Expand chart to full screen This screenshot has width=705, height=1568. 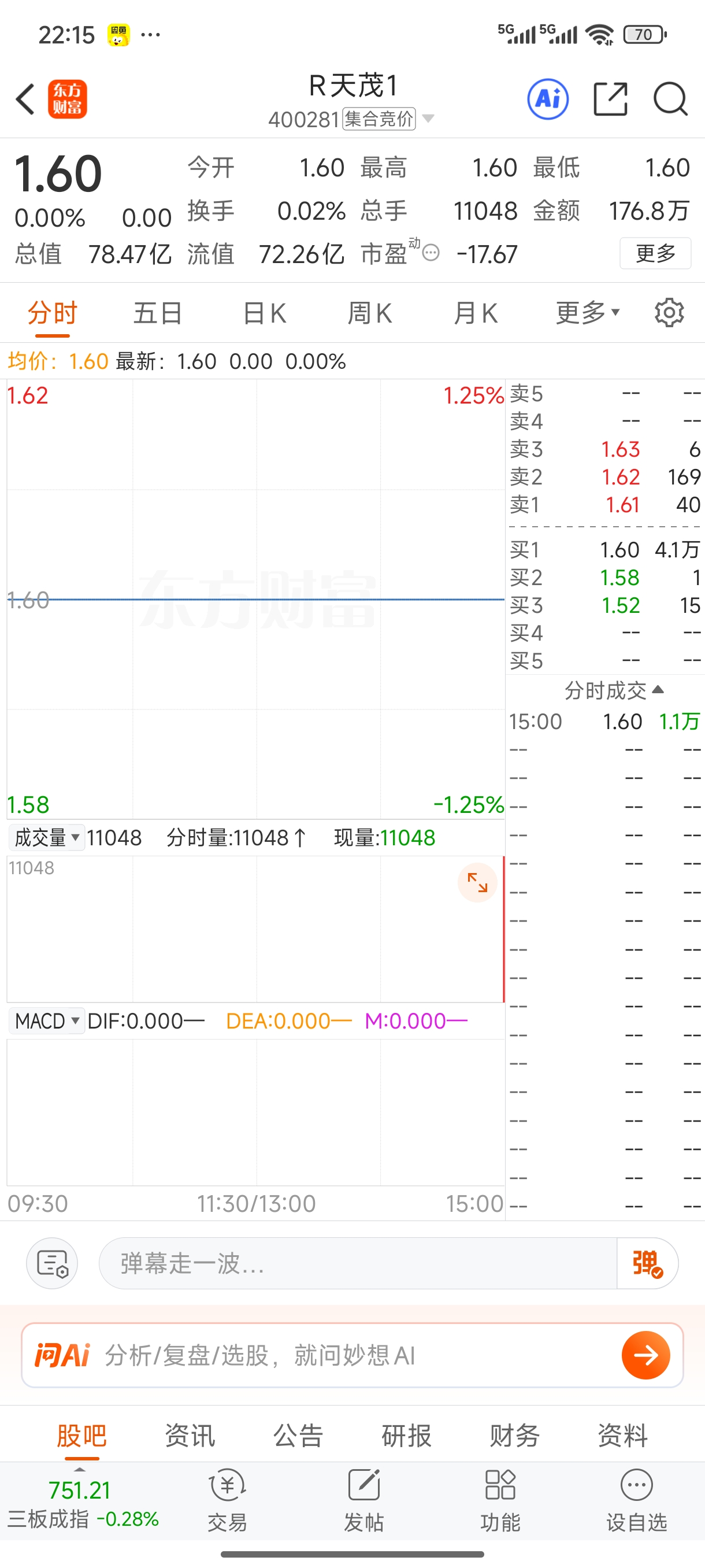click(x=477, y=883)
